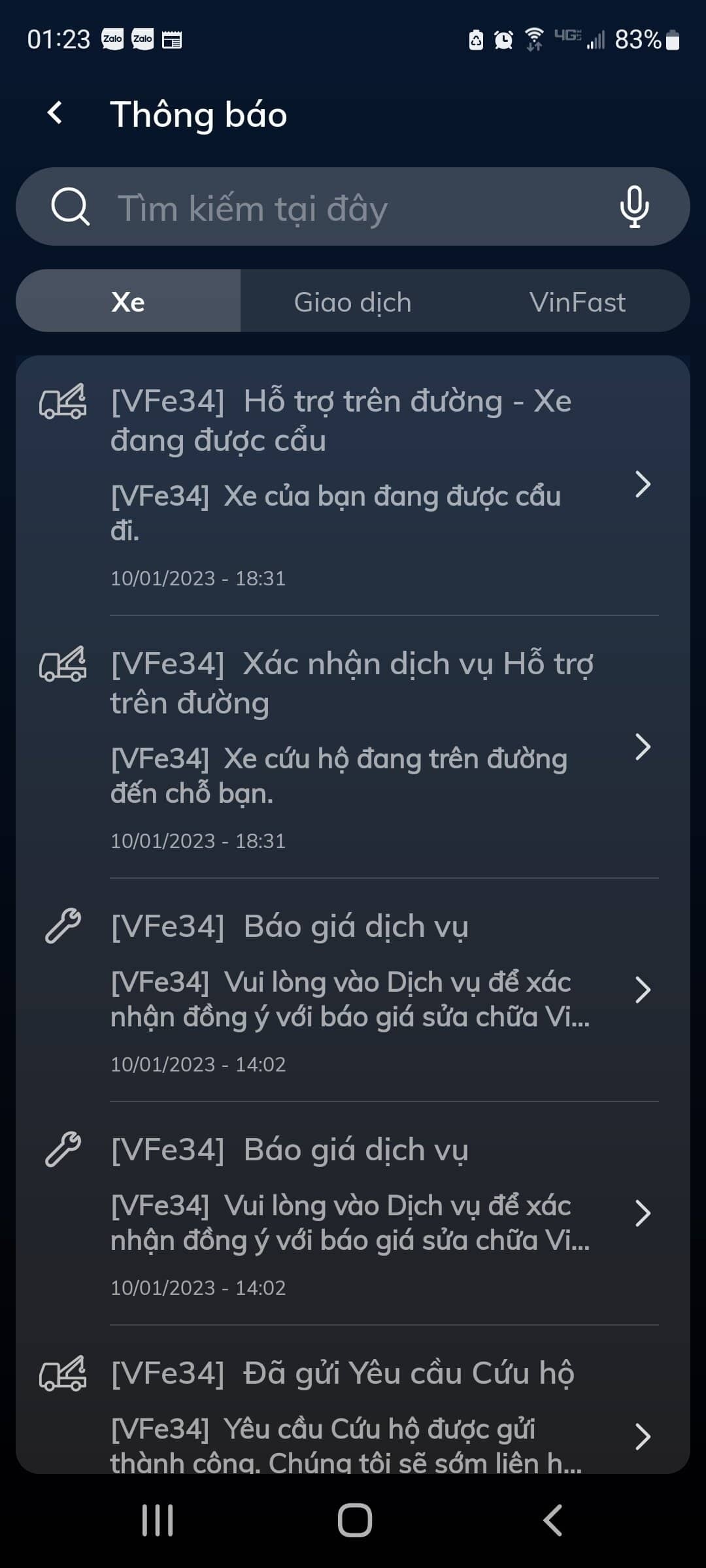This screenshot has height=1568, width=706.
Task: Open details of the first 'Báo giá dịch vụ' notification
Action: 645,990
